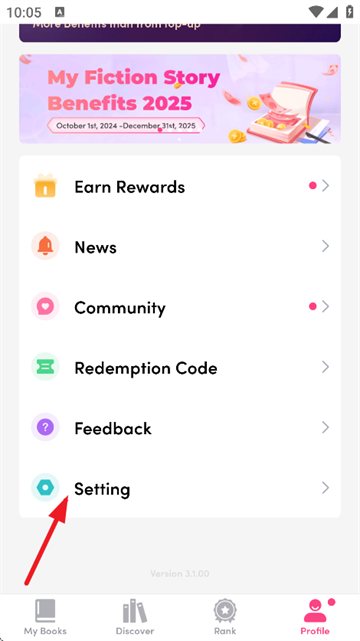The image size is (360, 641).
Task: Open Setting
Action: point(180,488)
